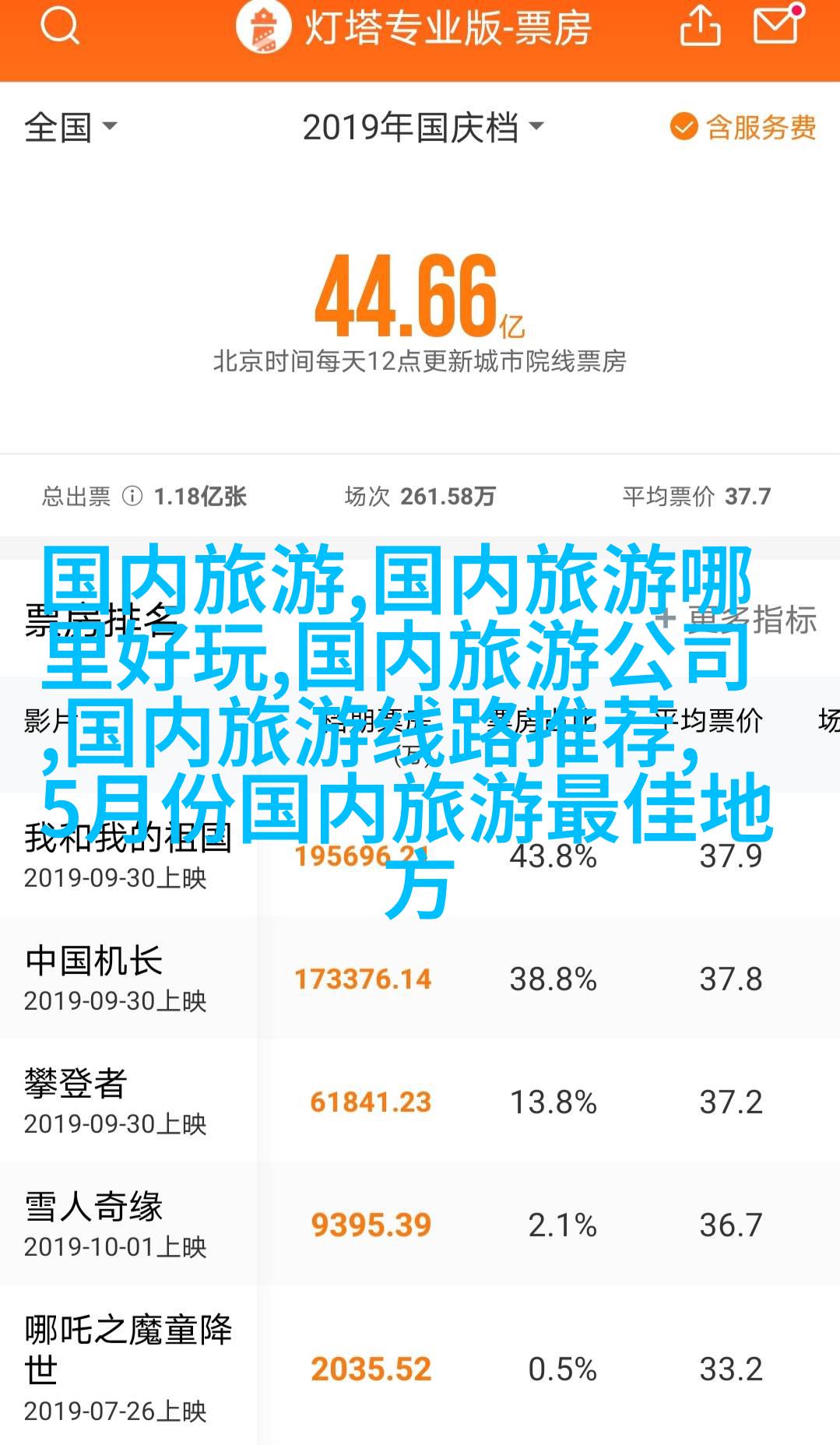This screenshot has height=1445, width=840.
Task: Expand the 全国 region dropdown
Action: pos(70,127)
